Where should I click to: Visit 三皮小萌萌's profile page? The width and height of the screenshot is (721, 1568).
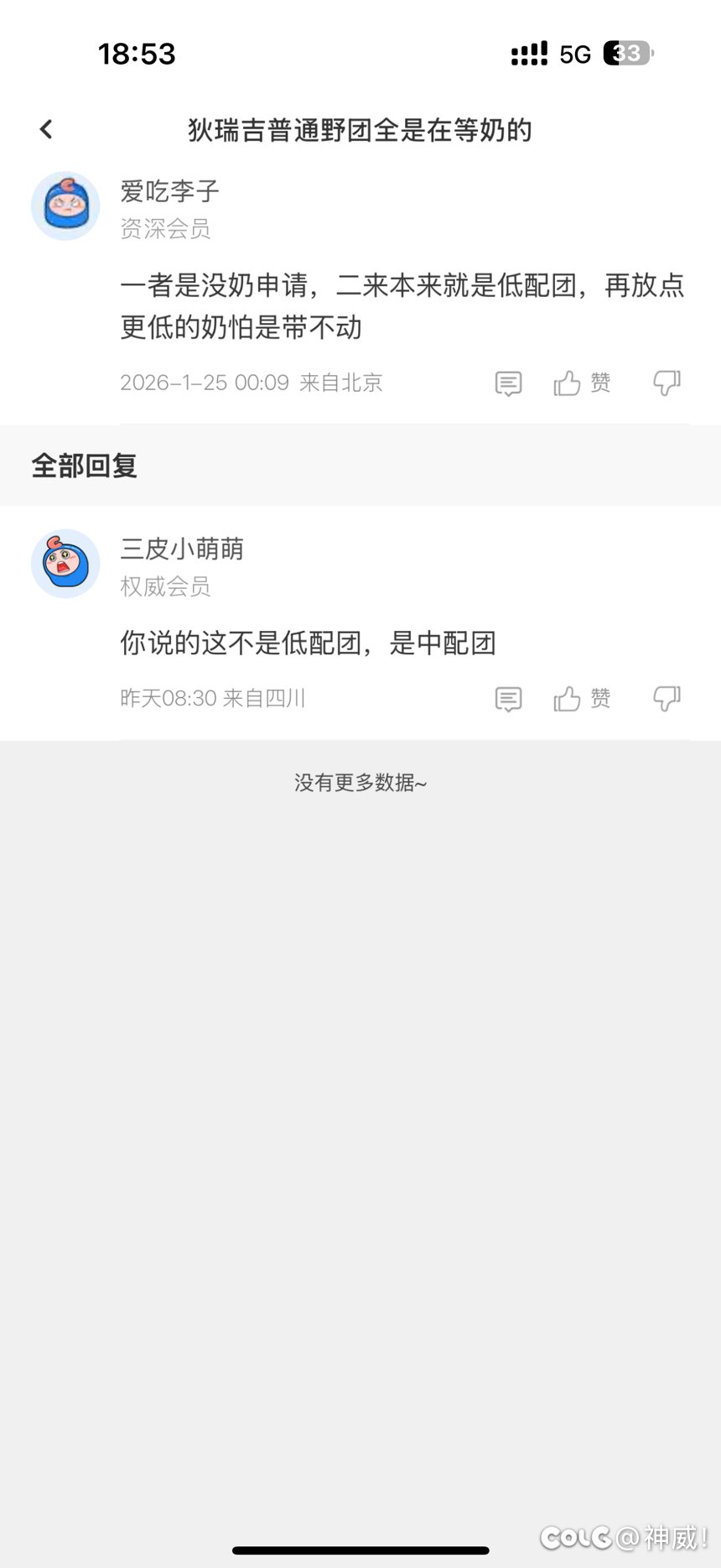(x=179, y=549)
